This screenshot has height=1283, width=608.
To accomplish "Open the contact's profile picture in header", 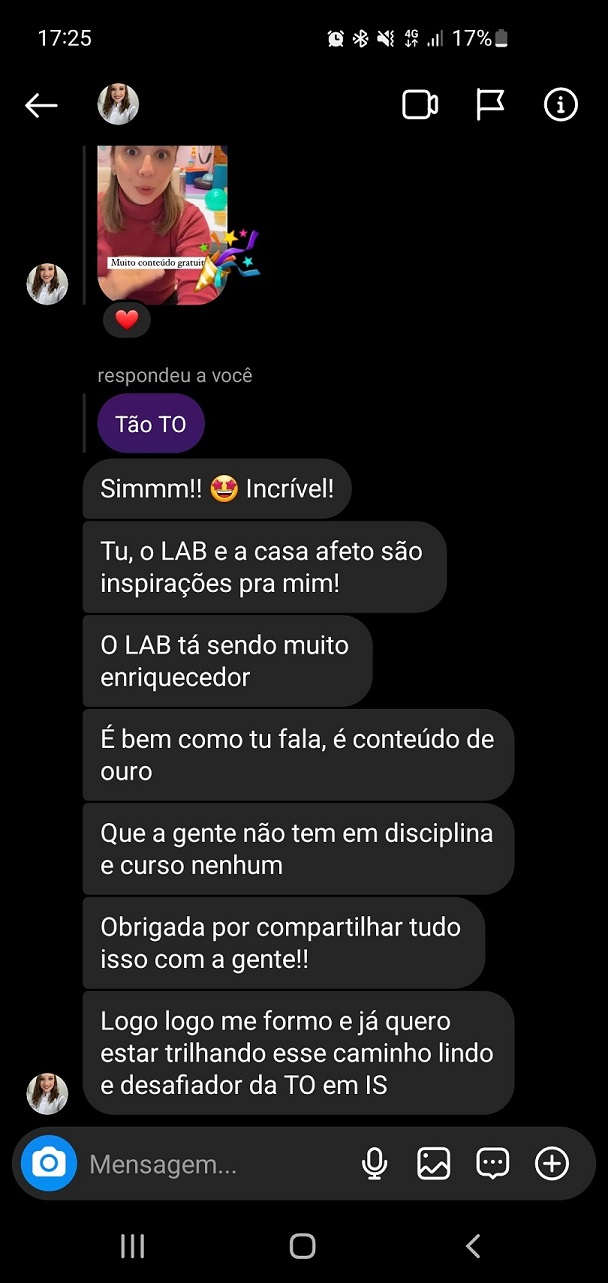I will click(x=118, y=104).
